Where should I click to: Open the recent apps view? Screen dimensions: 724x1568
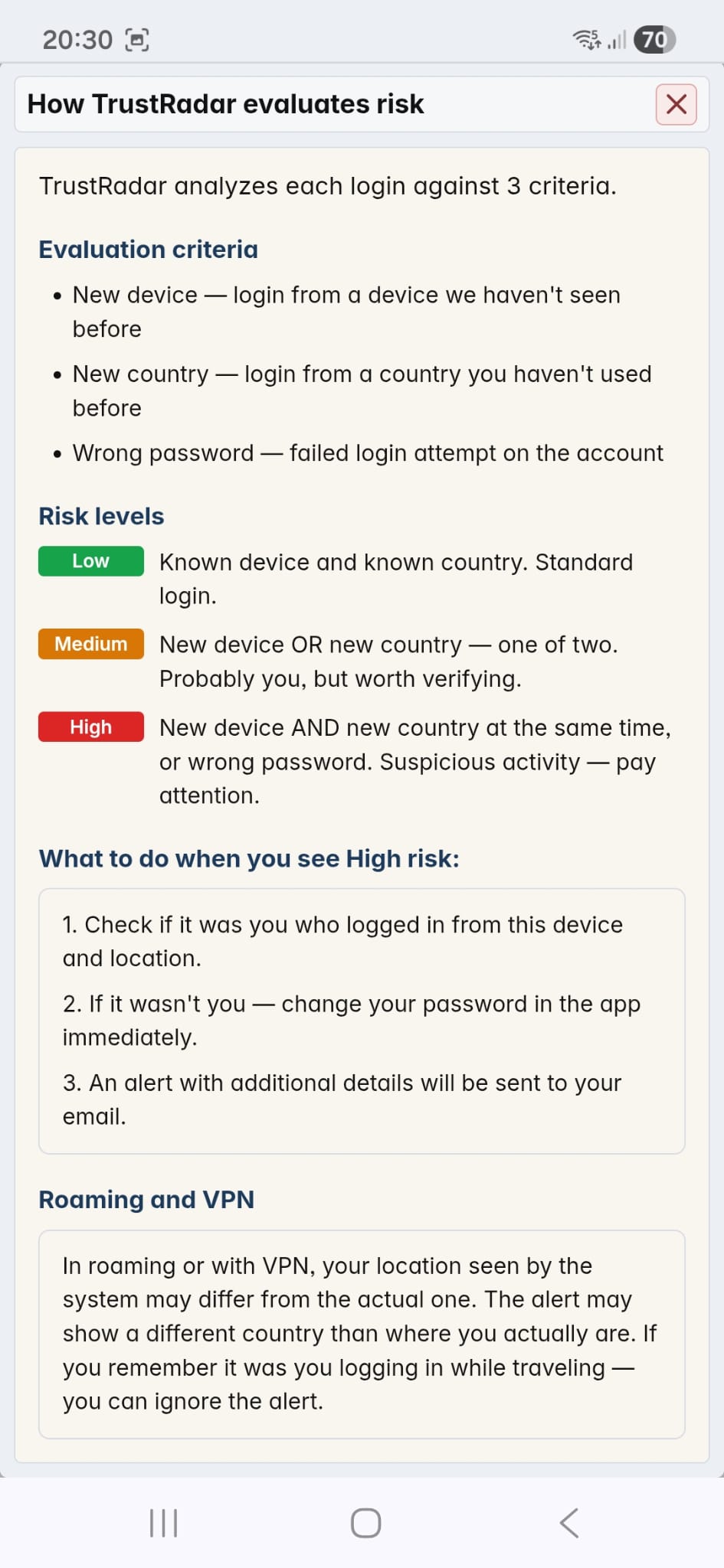163,1523
